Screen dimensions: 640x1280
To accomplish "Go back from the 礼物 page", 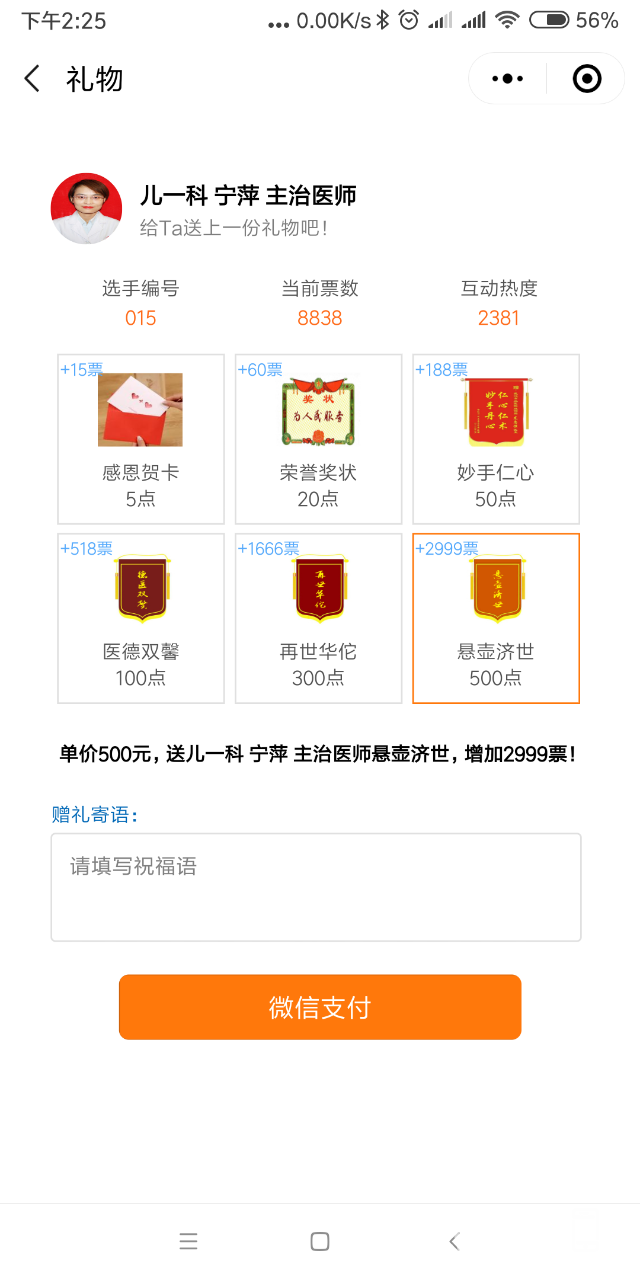I will (x=32, y=79).
